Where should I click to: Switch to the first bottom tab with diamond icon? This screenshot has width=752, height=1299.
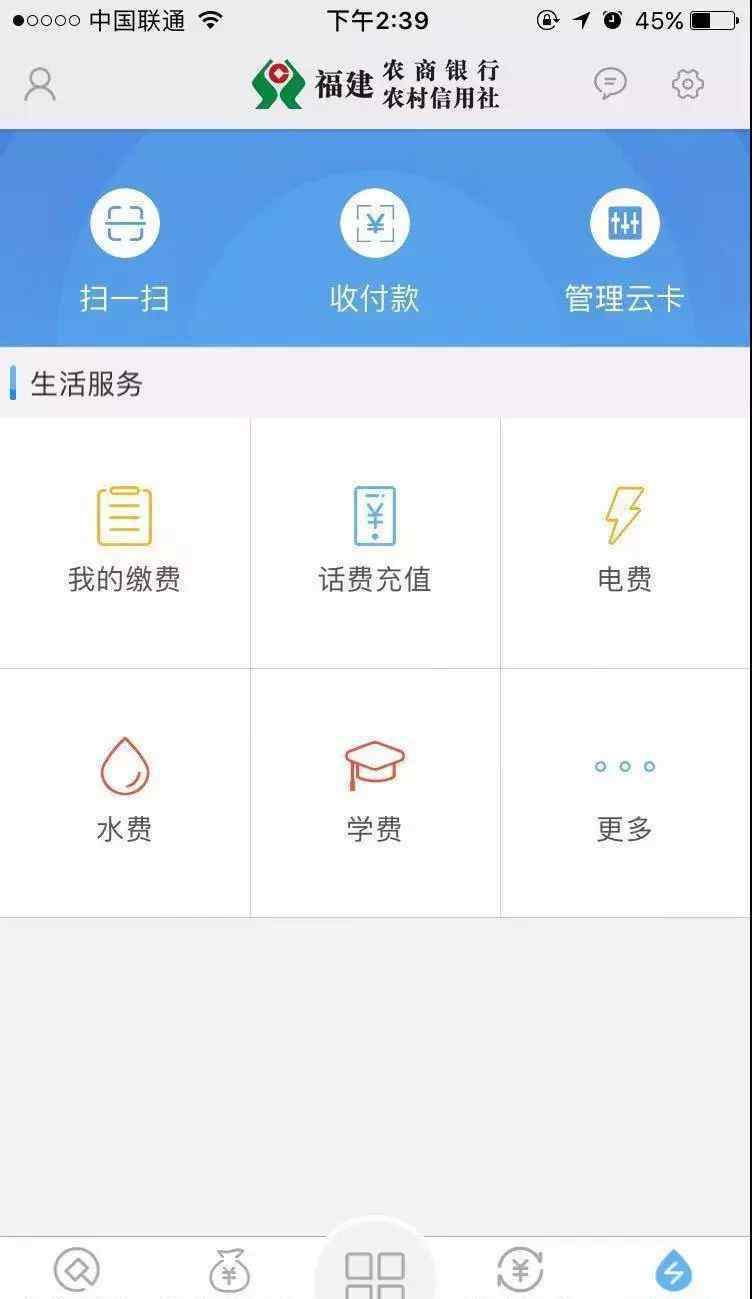point(77,1272)
